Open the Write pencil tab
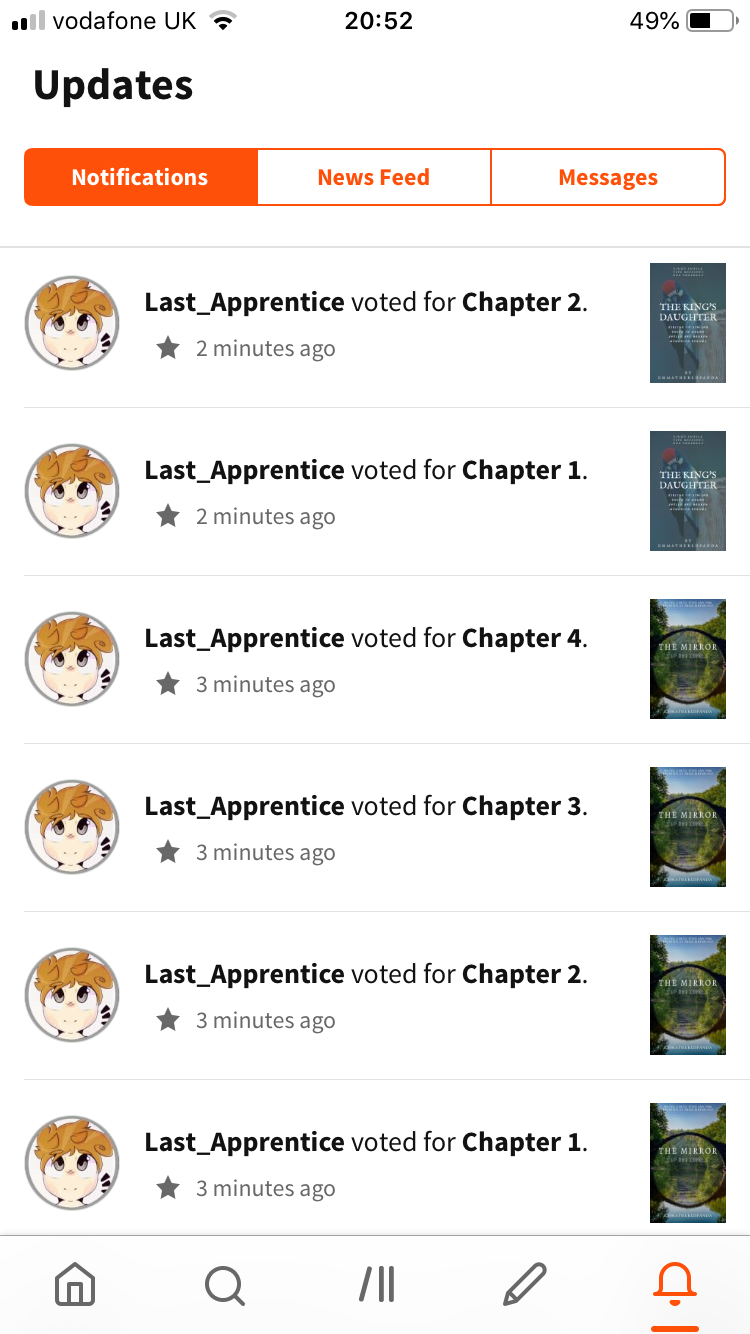This screenshot has height=1334, width=750. coord(525,1284)
